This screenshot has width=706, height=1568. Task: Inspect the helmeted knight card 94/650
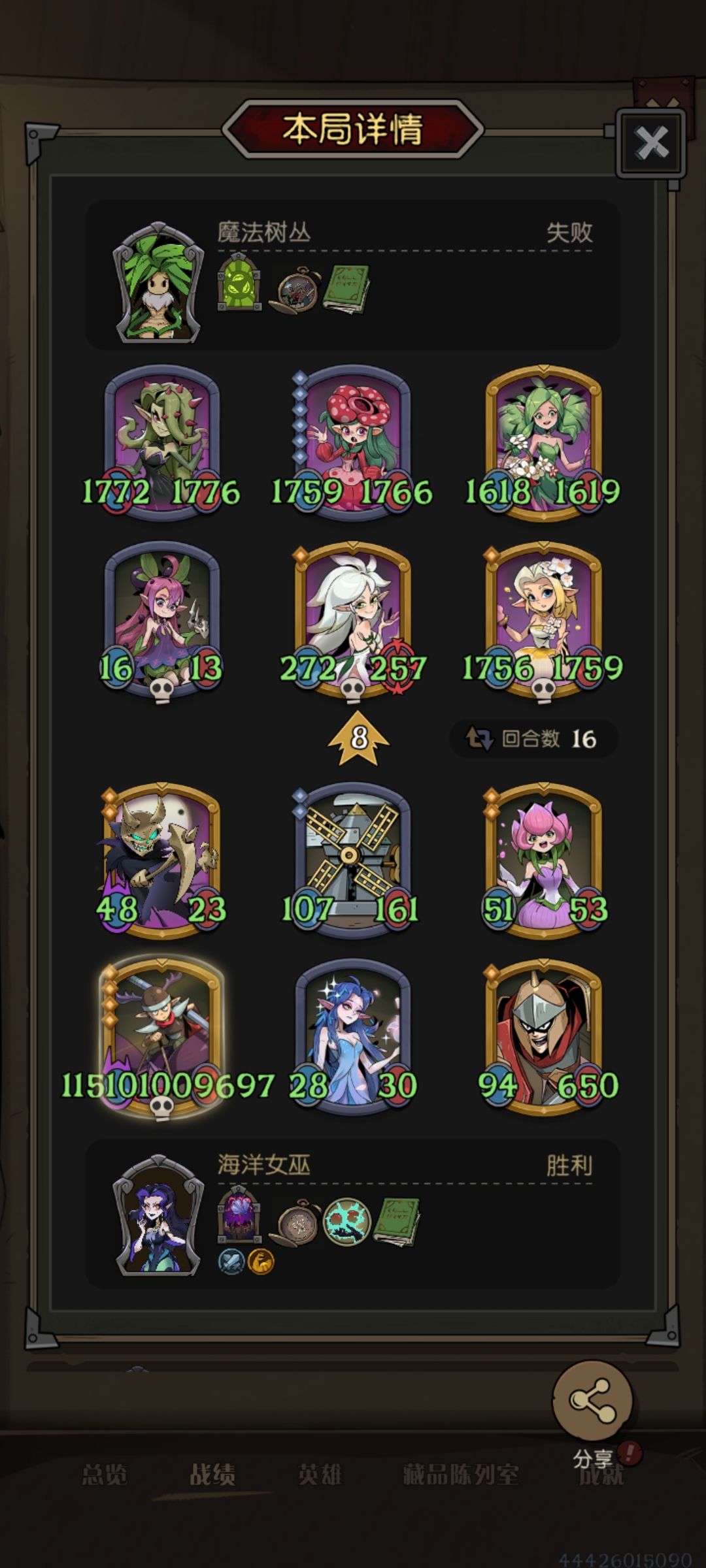[x=543, y=1037]
